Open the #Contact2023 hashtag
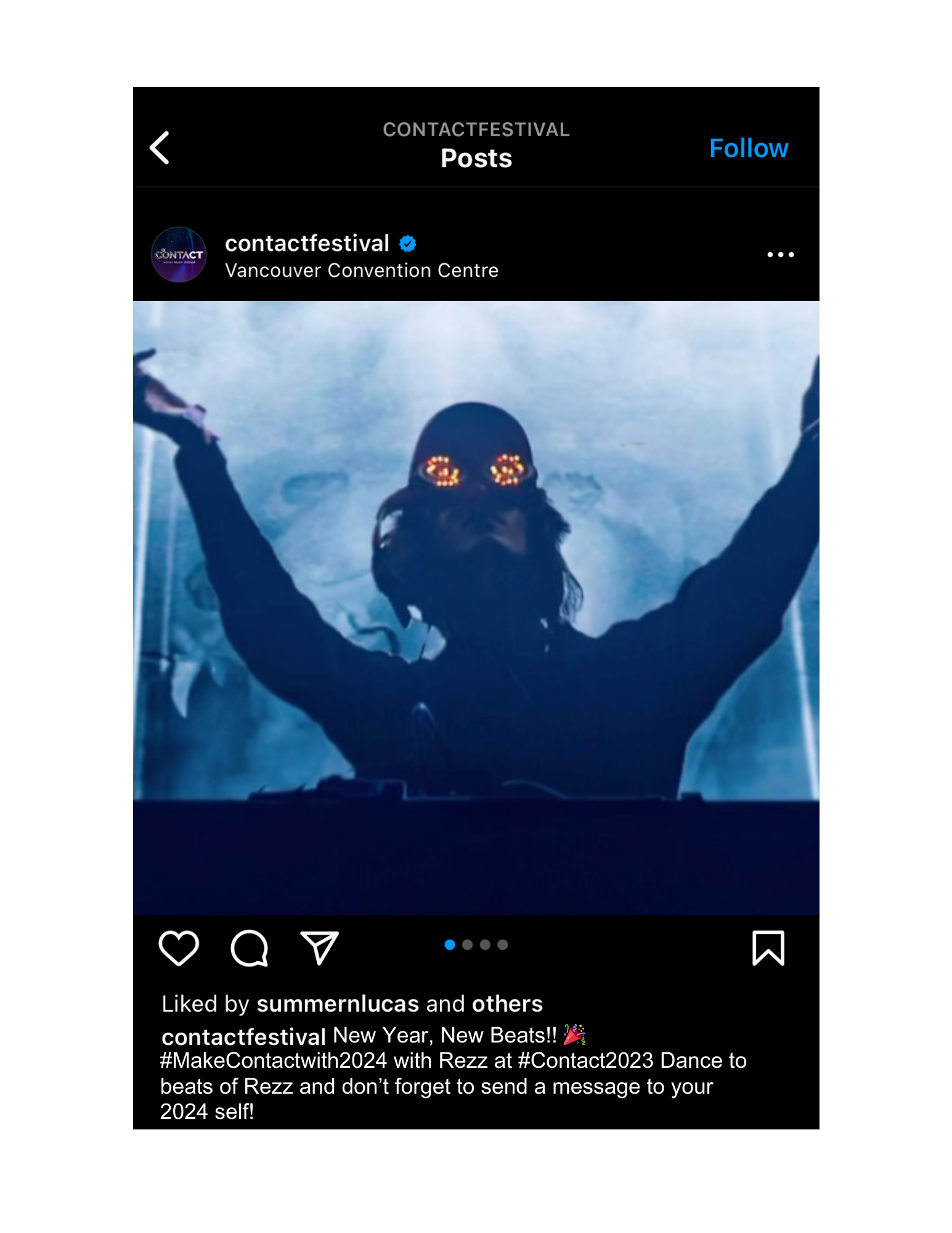Viewport: 952px width, 1233px height. pyautogui.click(x=585, y=1061)
